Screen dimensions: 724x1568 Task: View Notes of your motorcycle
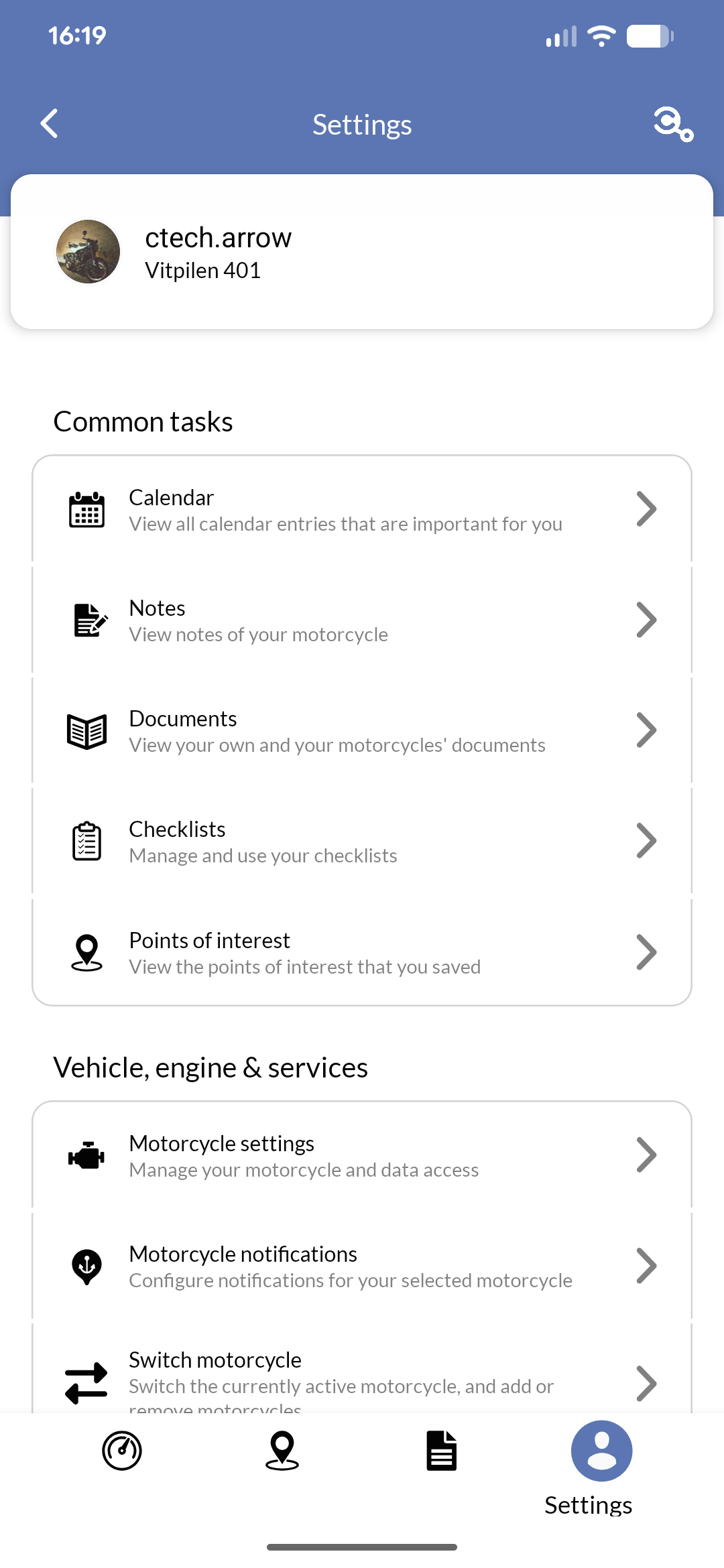[362, 620]
